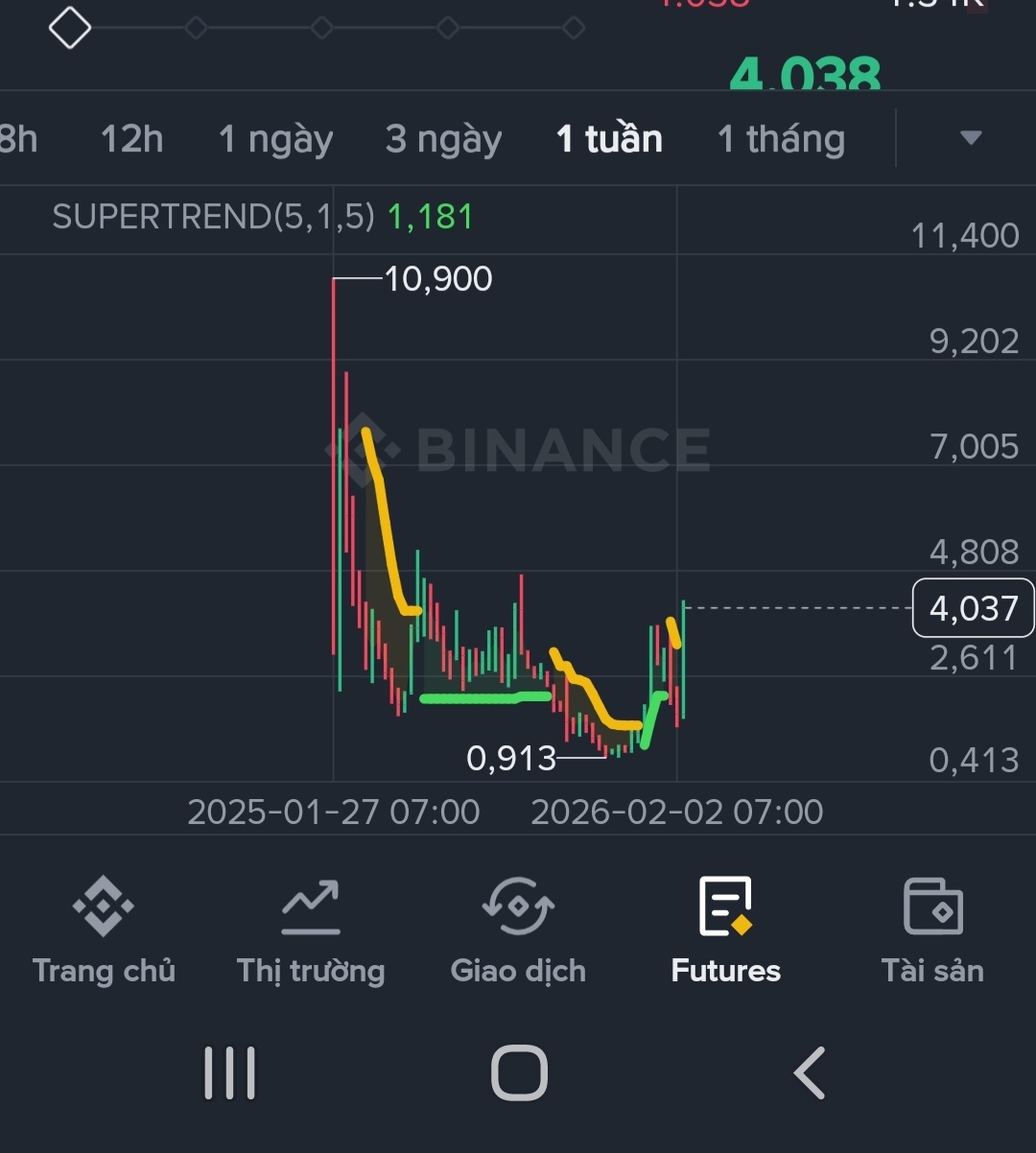Switch to the 1 tháng timeframe

pyautogui.click(x=781, y=139)
